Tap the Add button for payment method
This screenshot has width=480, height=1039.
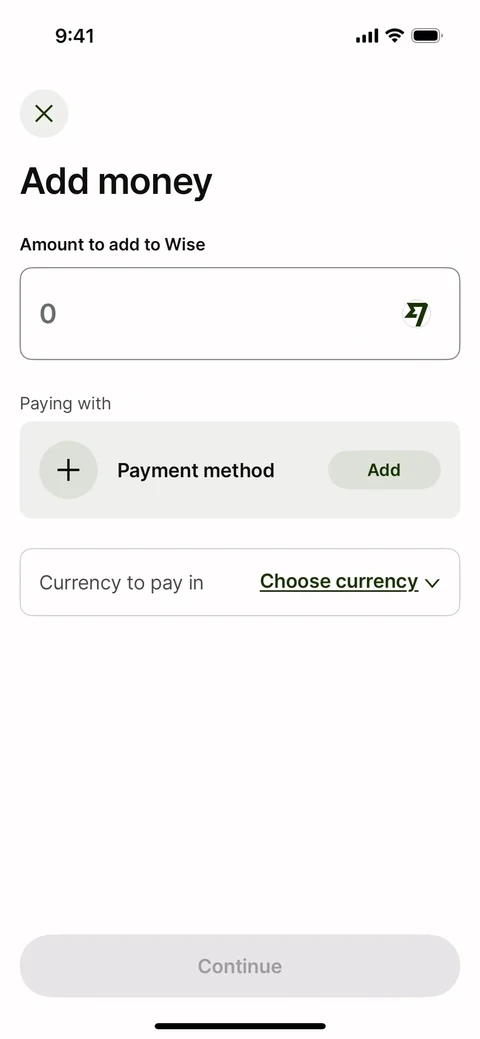tap(384, 470)
